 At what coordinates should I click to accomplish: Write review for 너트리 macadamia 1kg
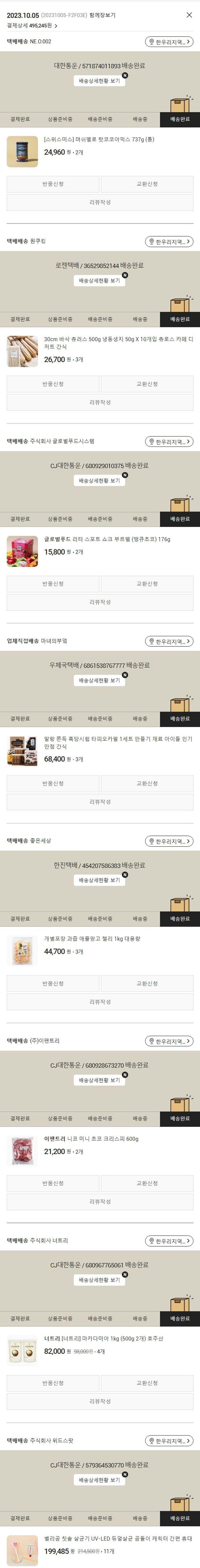tap(100, 1402)
